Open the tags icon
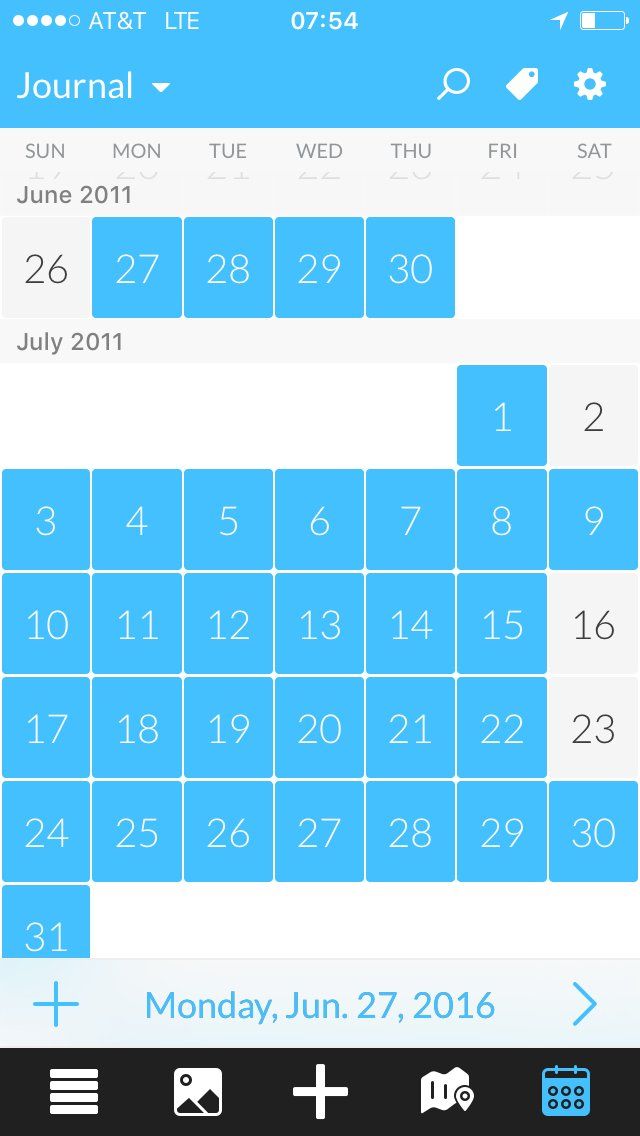640x1136 pixels. click(521, 85)
